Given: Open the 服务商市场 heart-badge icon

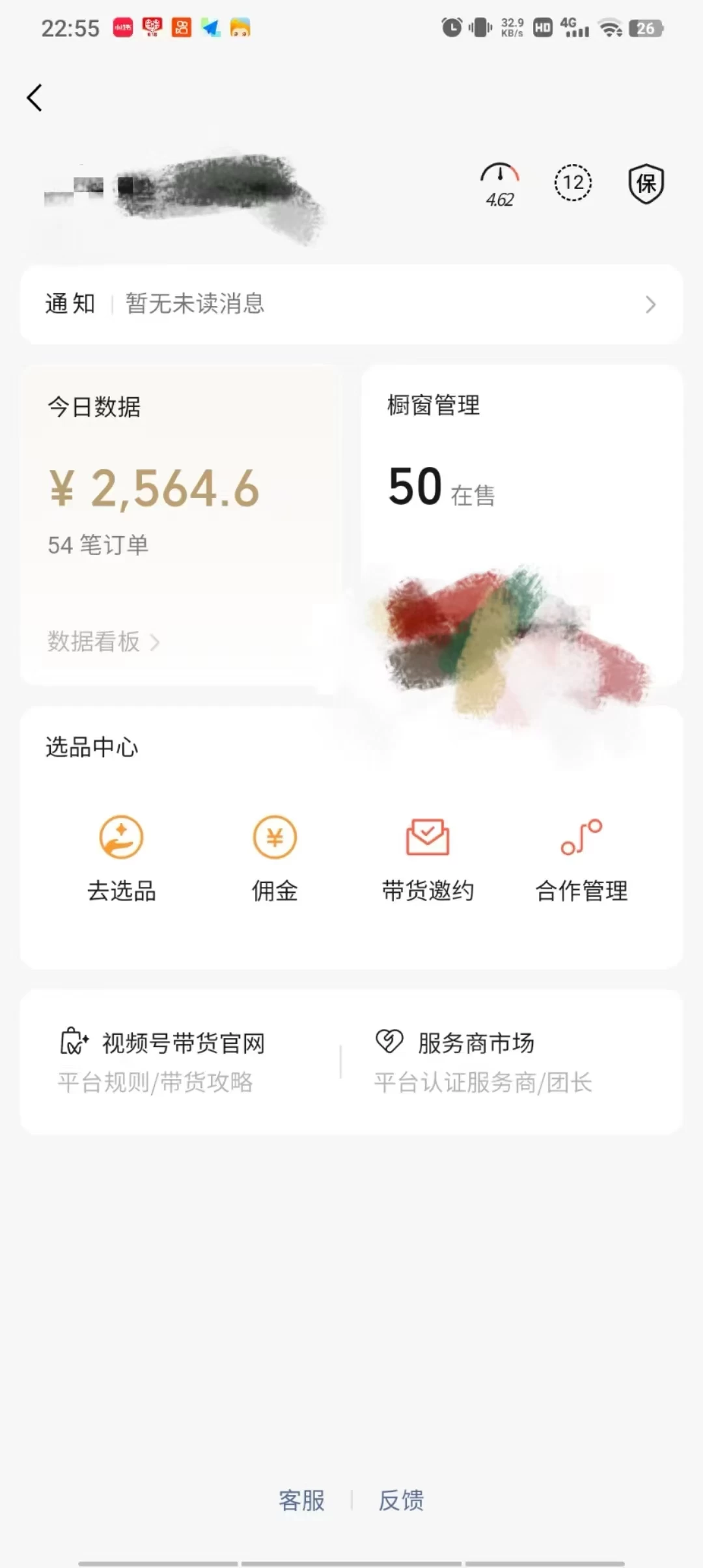Looking at the screenshot, I should click(x=389, y=1042).
